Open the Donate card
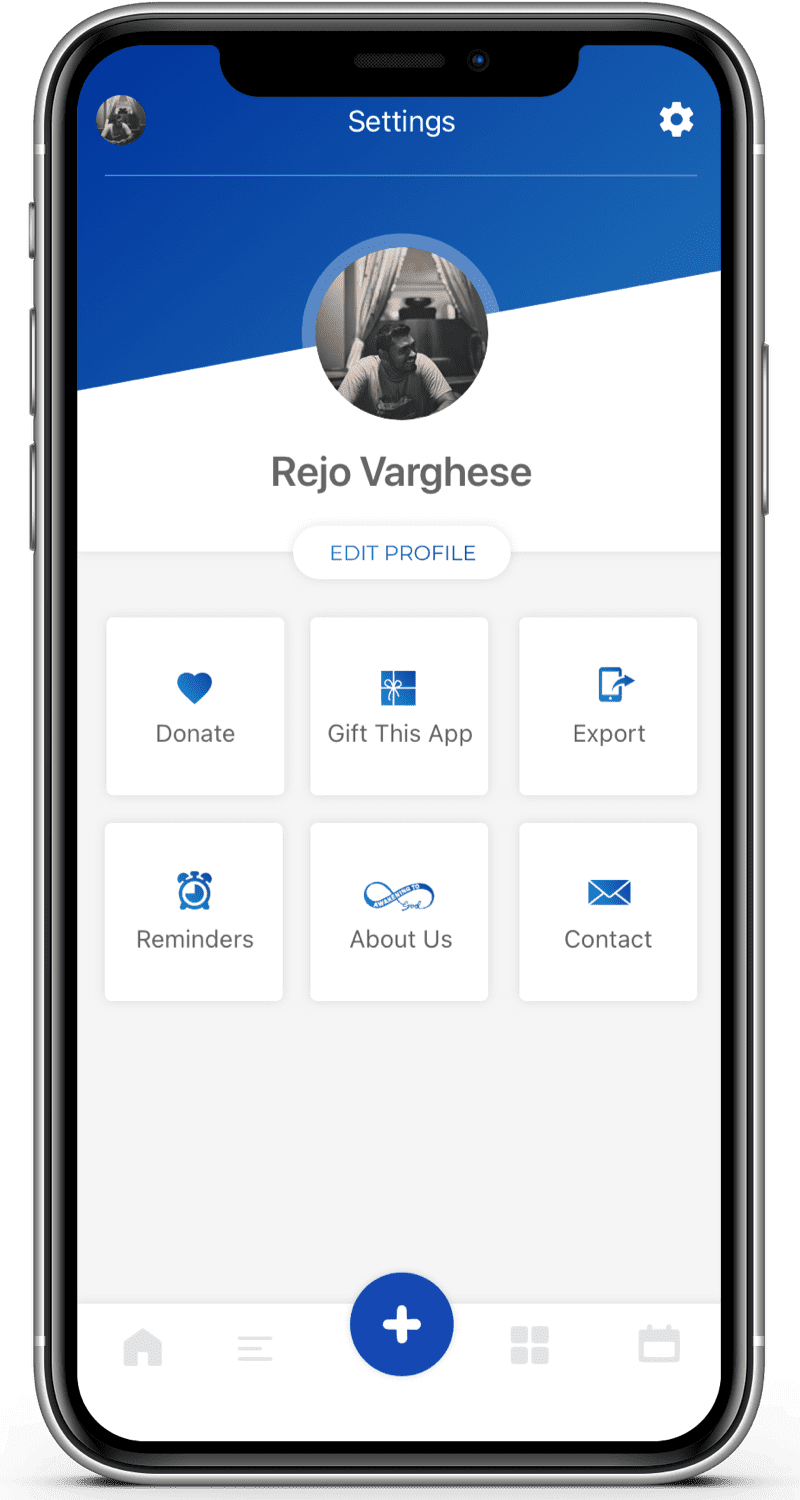The image size is (800, 1500). [x=195, y=706]
